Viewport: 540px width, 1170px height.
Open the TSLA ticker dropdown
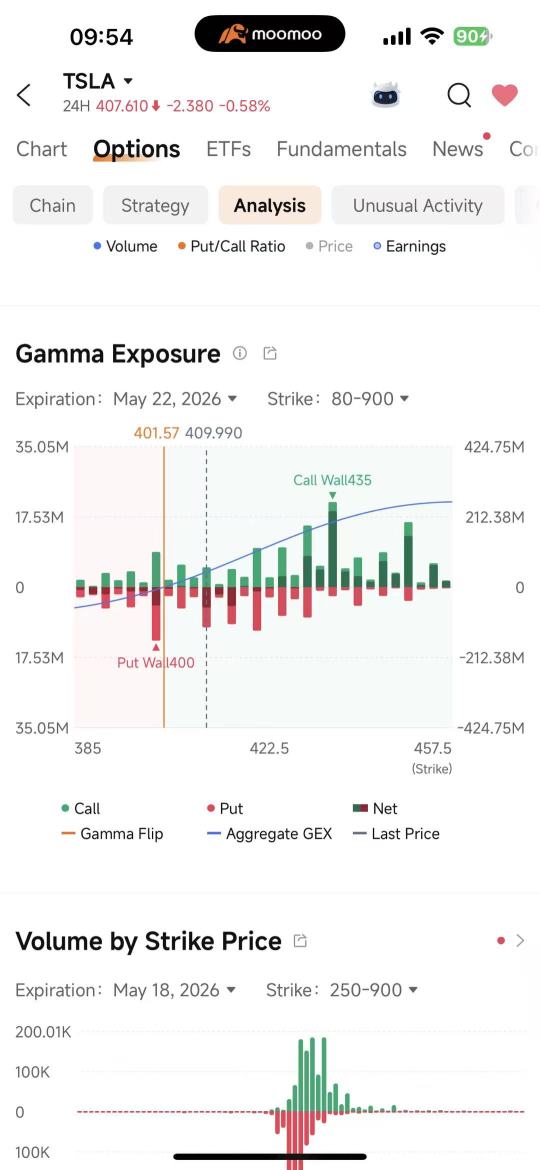pos(98,81)
